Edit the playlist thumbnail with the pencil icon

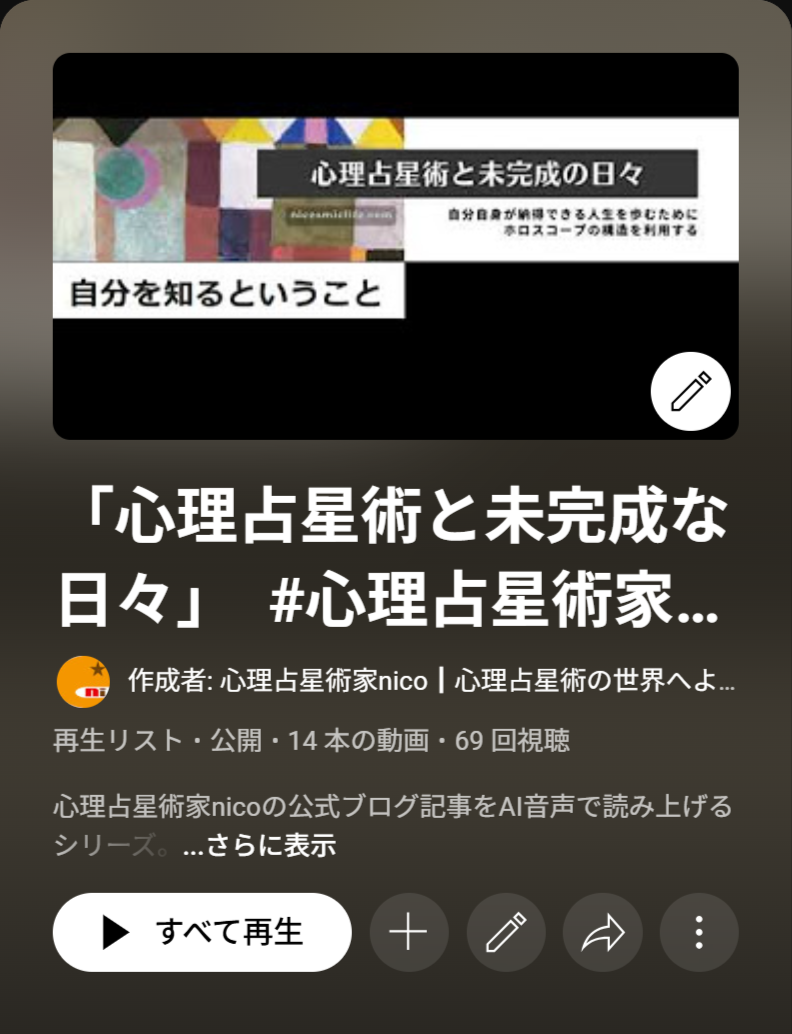pyautogui.click(x=690, y=391)
